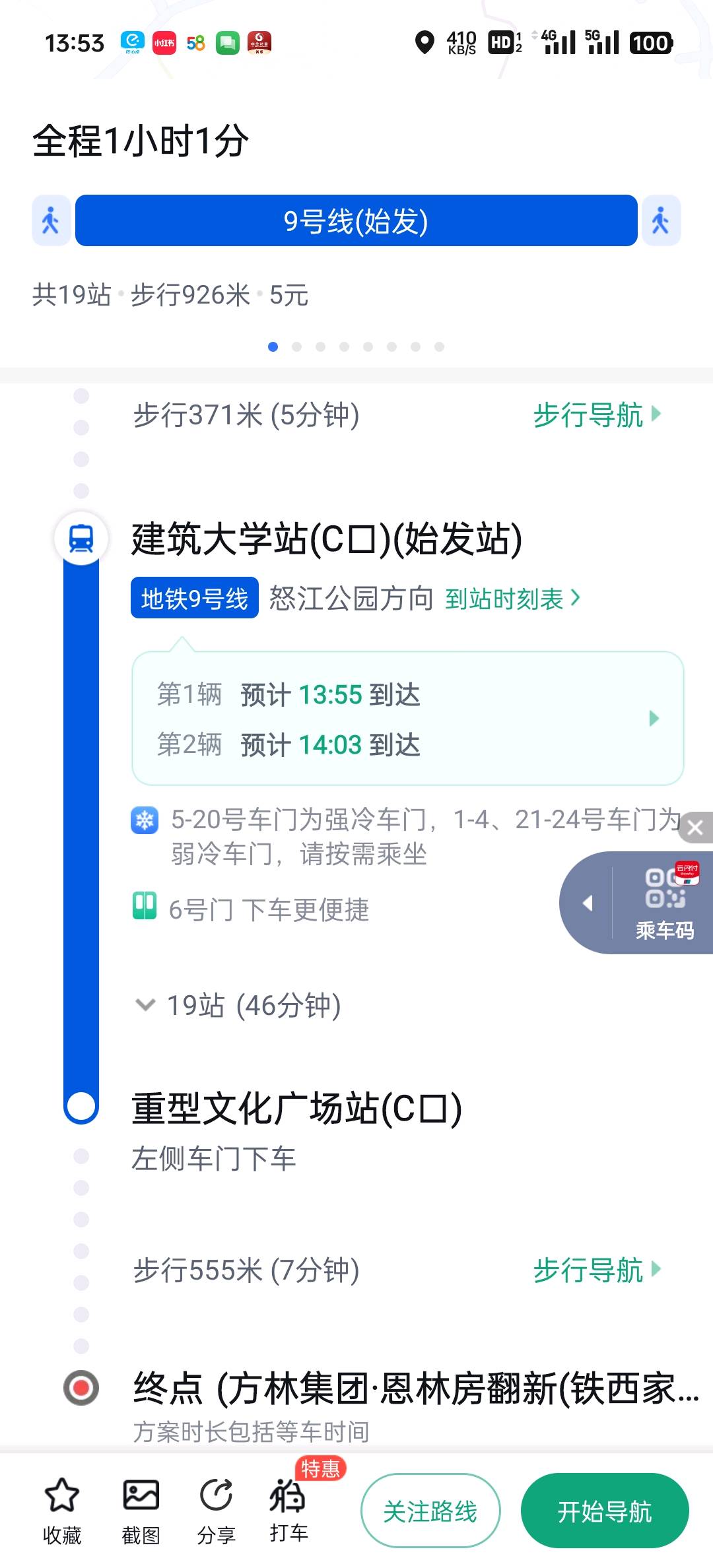Tap 开始导航 to start navigation
Screen dimensions: 713x1568
604,1511
